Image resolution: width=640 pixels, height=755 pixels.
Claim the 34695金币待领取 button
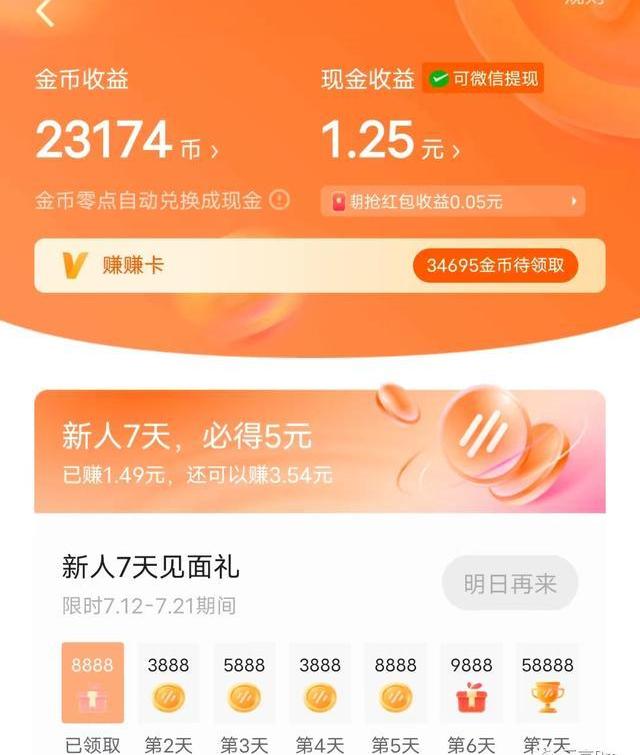tap(495, 266)
